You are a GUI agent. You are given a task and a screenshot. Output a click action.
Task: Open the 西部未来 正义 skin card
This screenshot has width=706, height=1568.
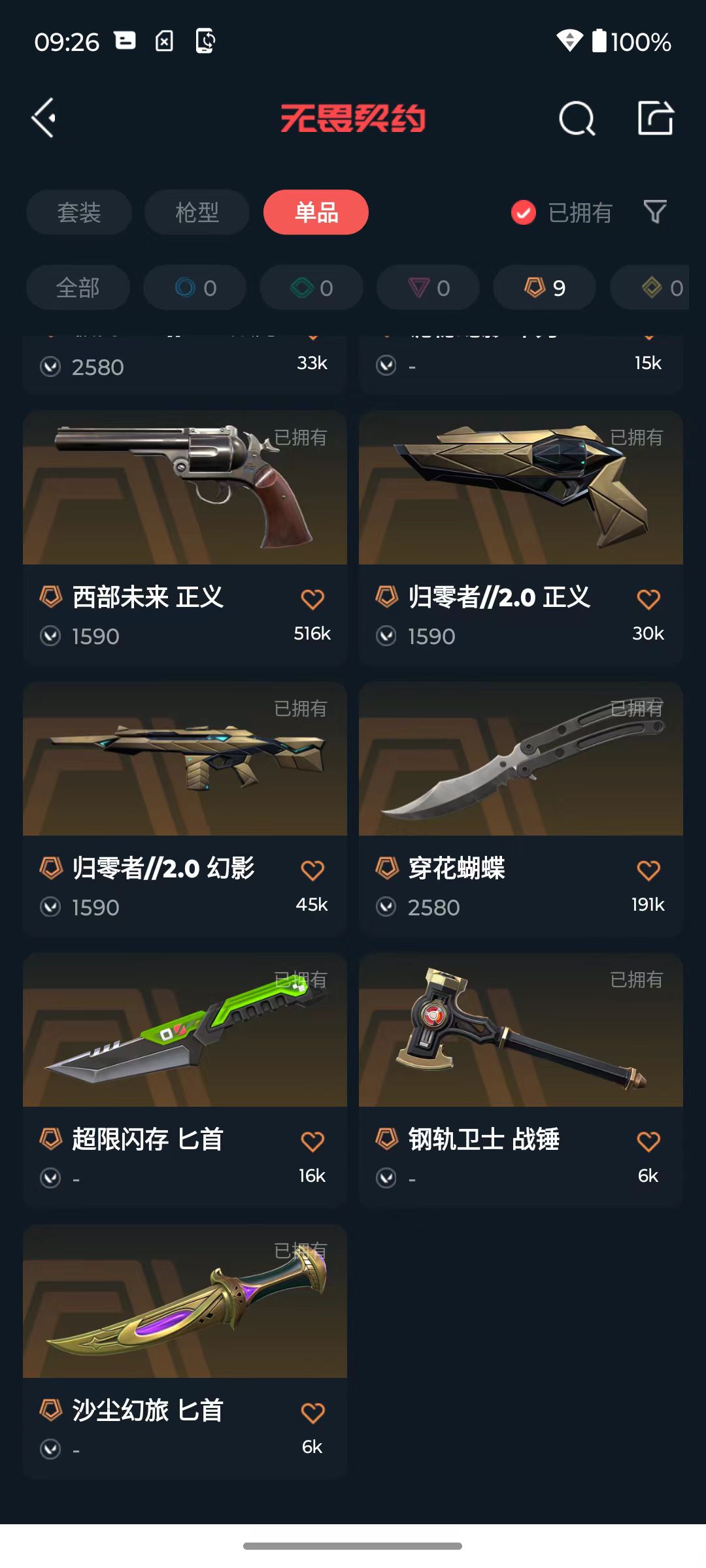(185, 538)
